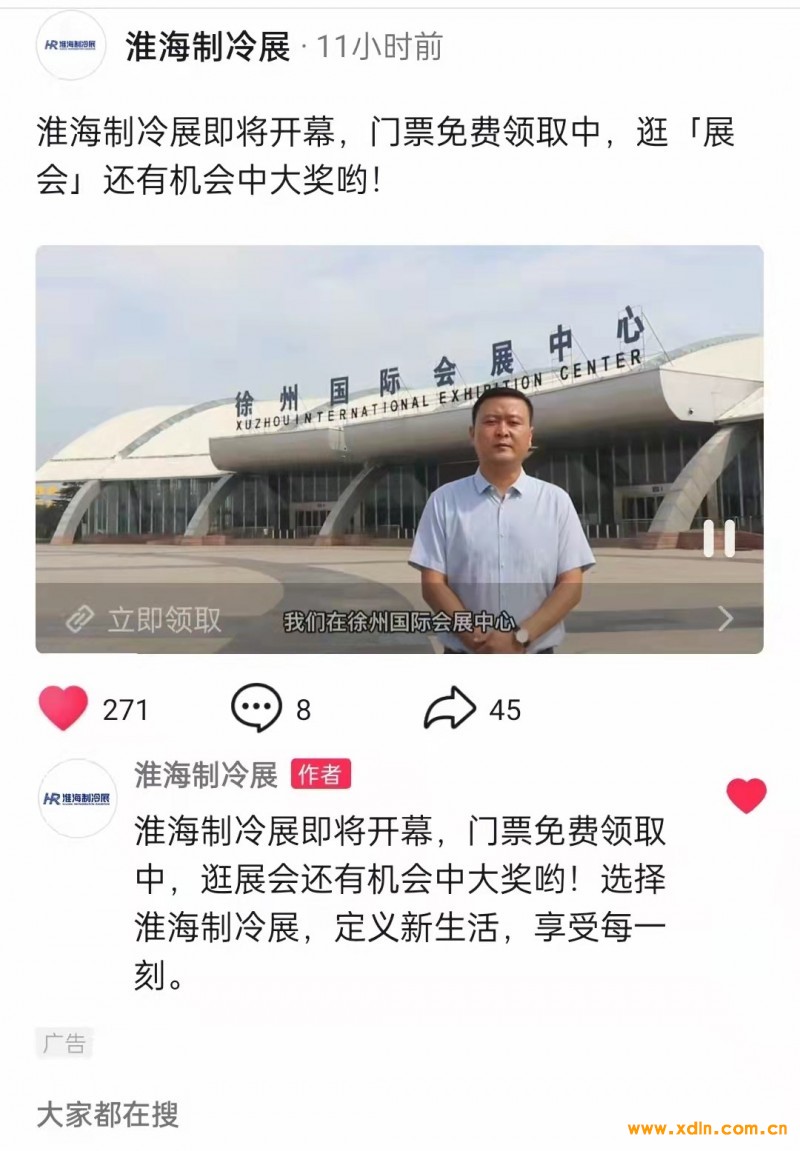This screenshot has height=1151, width=800.
Task: Select the 淮海制冷展 username
Action: (204, 42)
